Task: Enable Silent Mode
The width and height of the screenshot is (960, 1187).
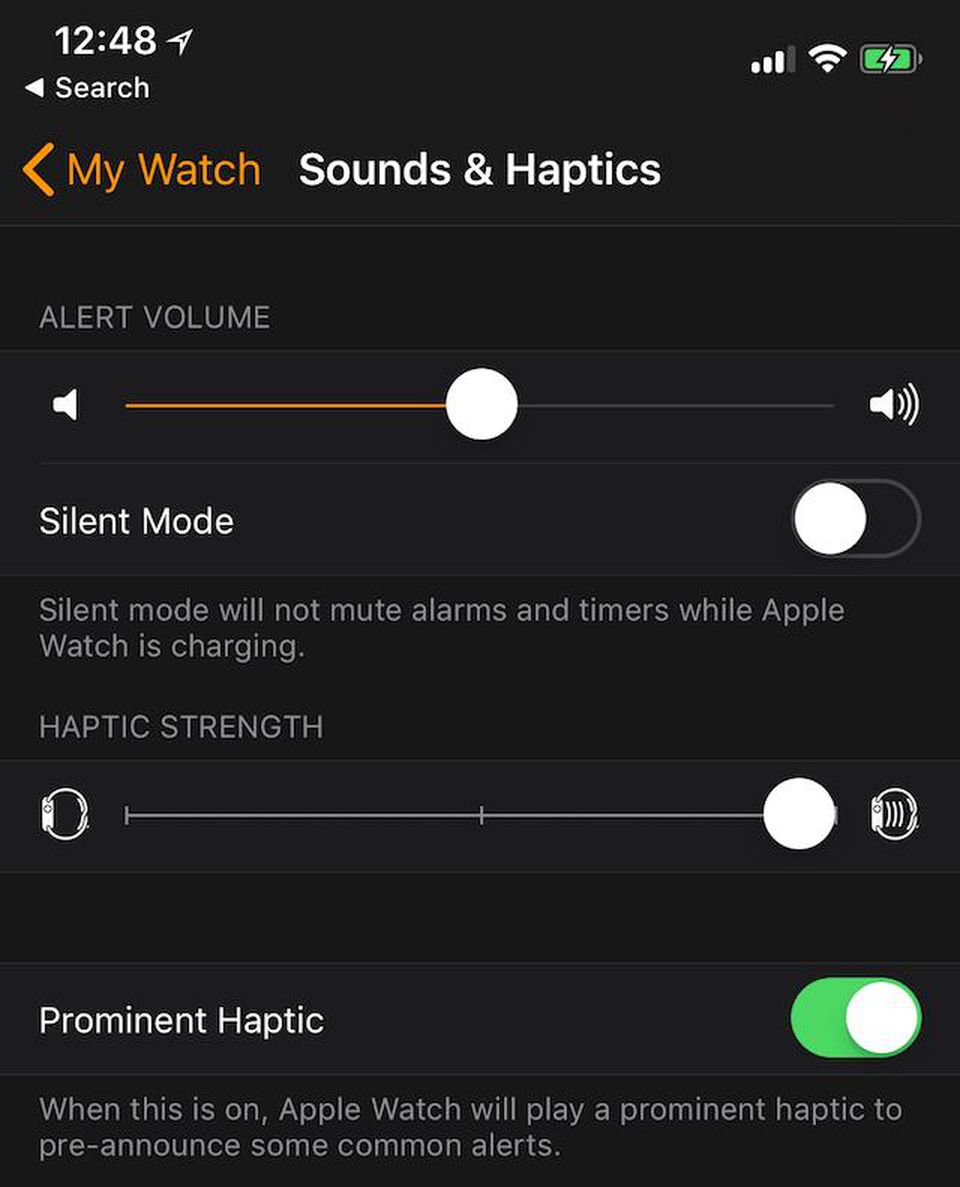Action: 855,519
